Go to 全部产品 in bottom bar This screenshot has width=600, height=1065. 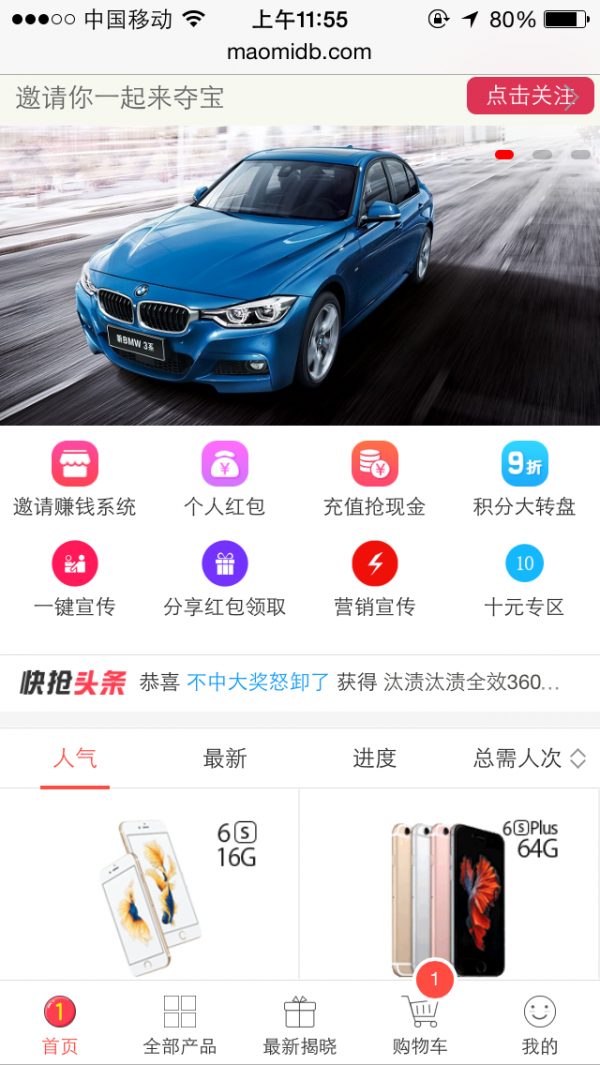pos(180,1025)
